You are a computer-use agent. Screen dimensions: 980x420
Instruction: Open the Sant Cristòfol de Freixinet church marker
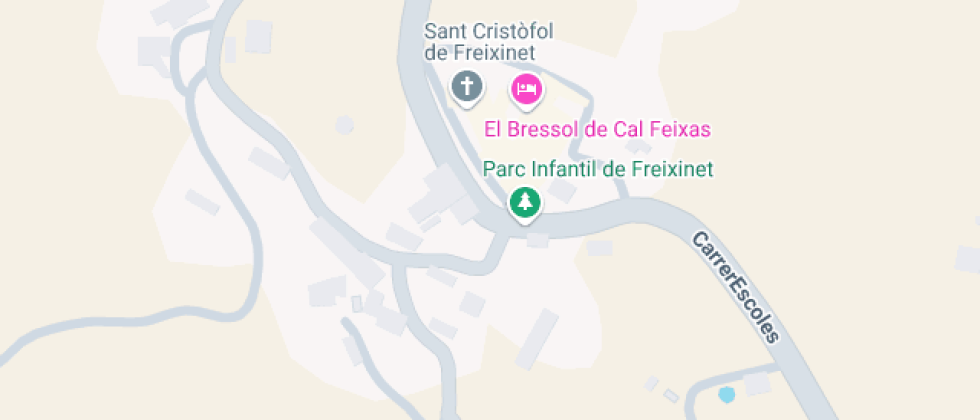pos(467,86)
